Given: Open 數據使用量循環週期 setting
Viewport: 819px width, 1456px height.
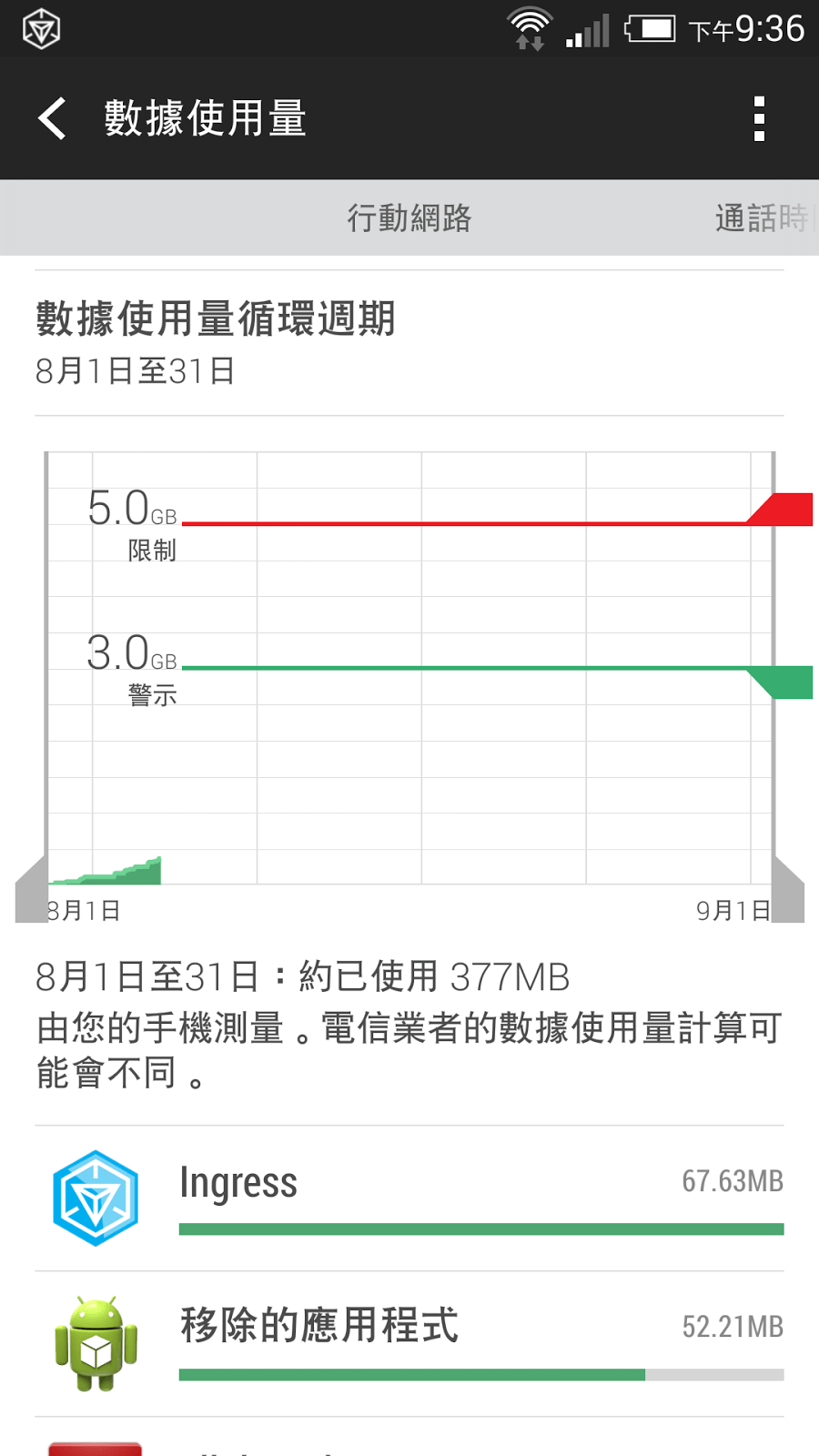Looking at the screenshot, I should click(x=409, y=343).
